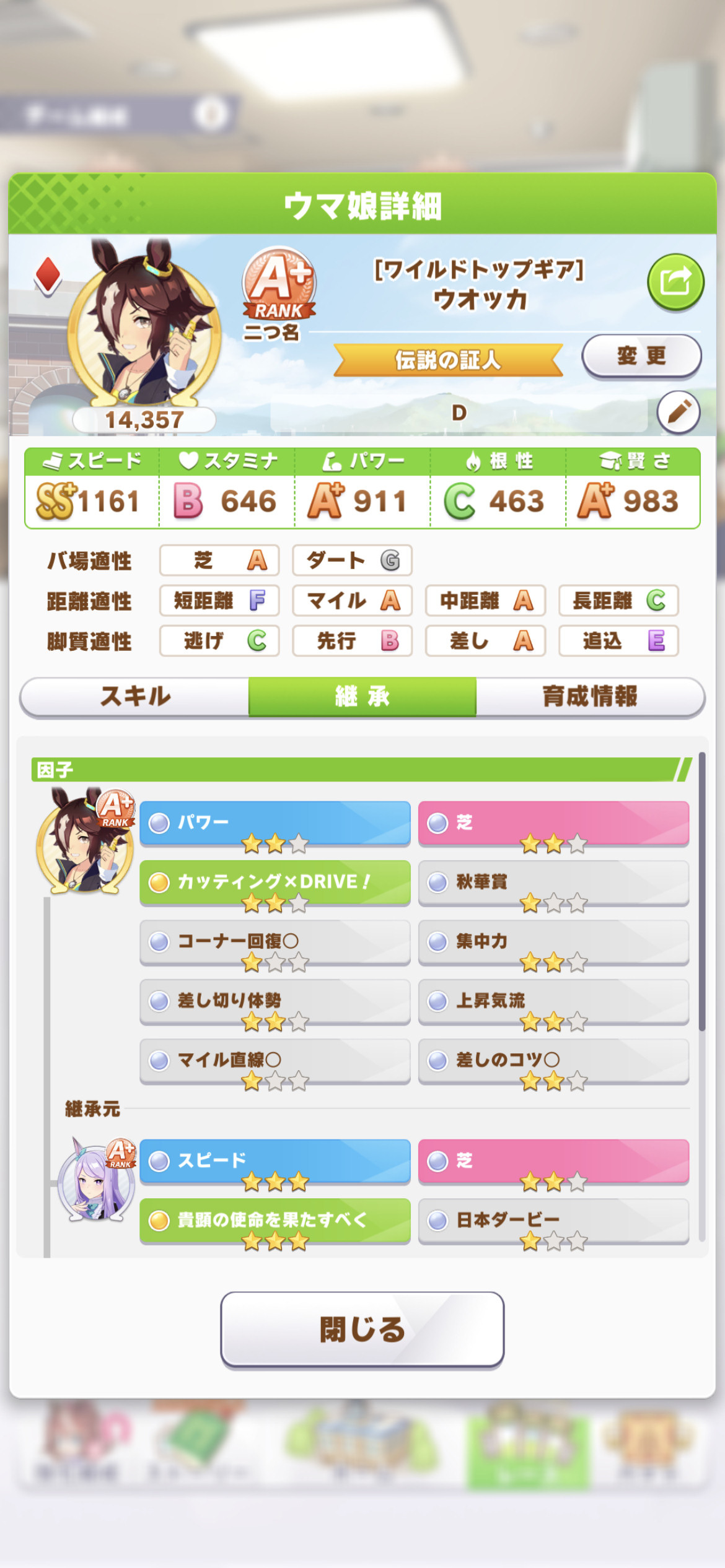Switch to the スキル tab

[135, 696]
